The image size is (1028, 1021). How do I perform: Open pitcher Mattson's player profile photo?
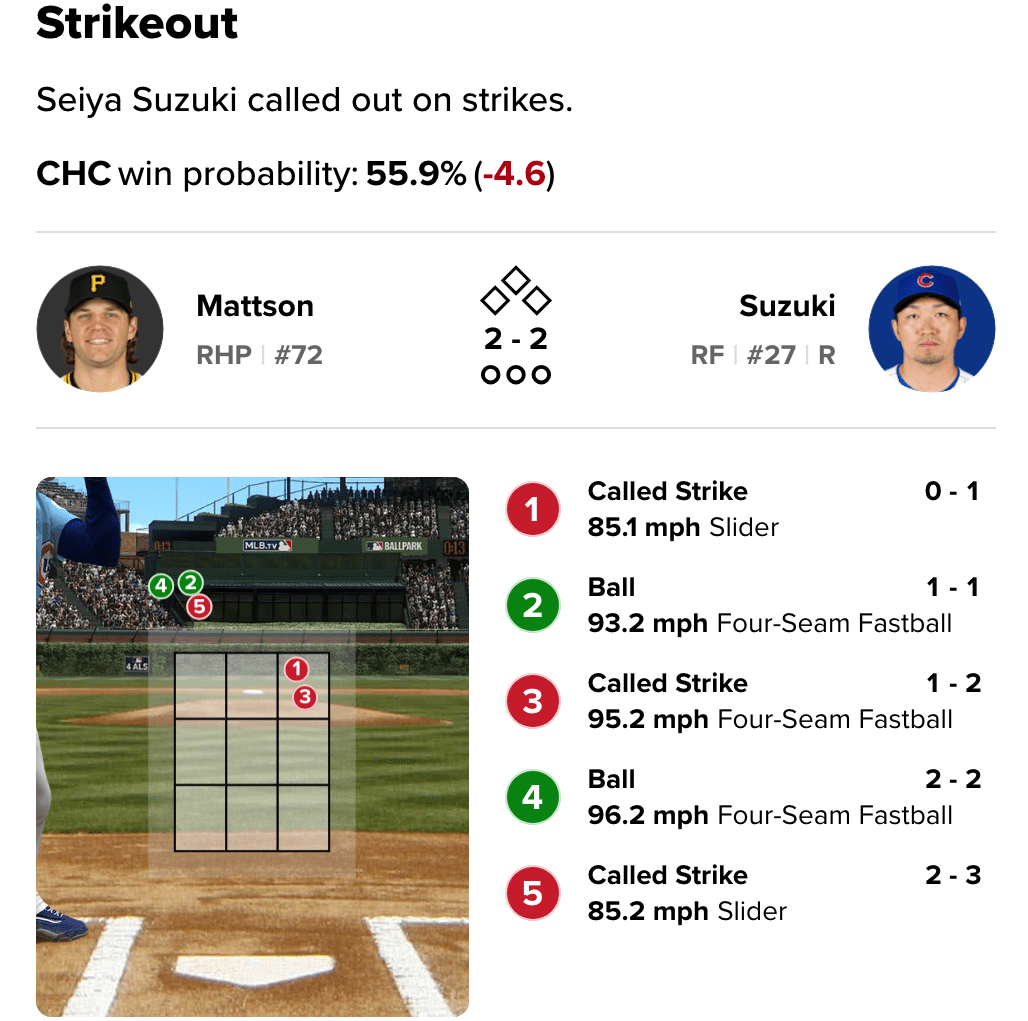(100, 329)
